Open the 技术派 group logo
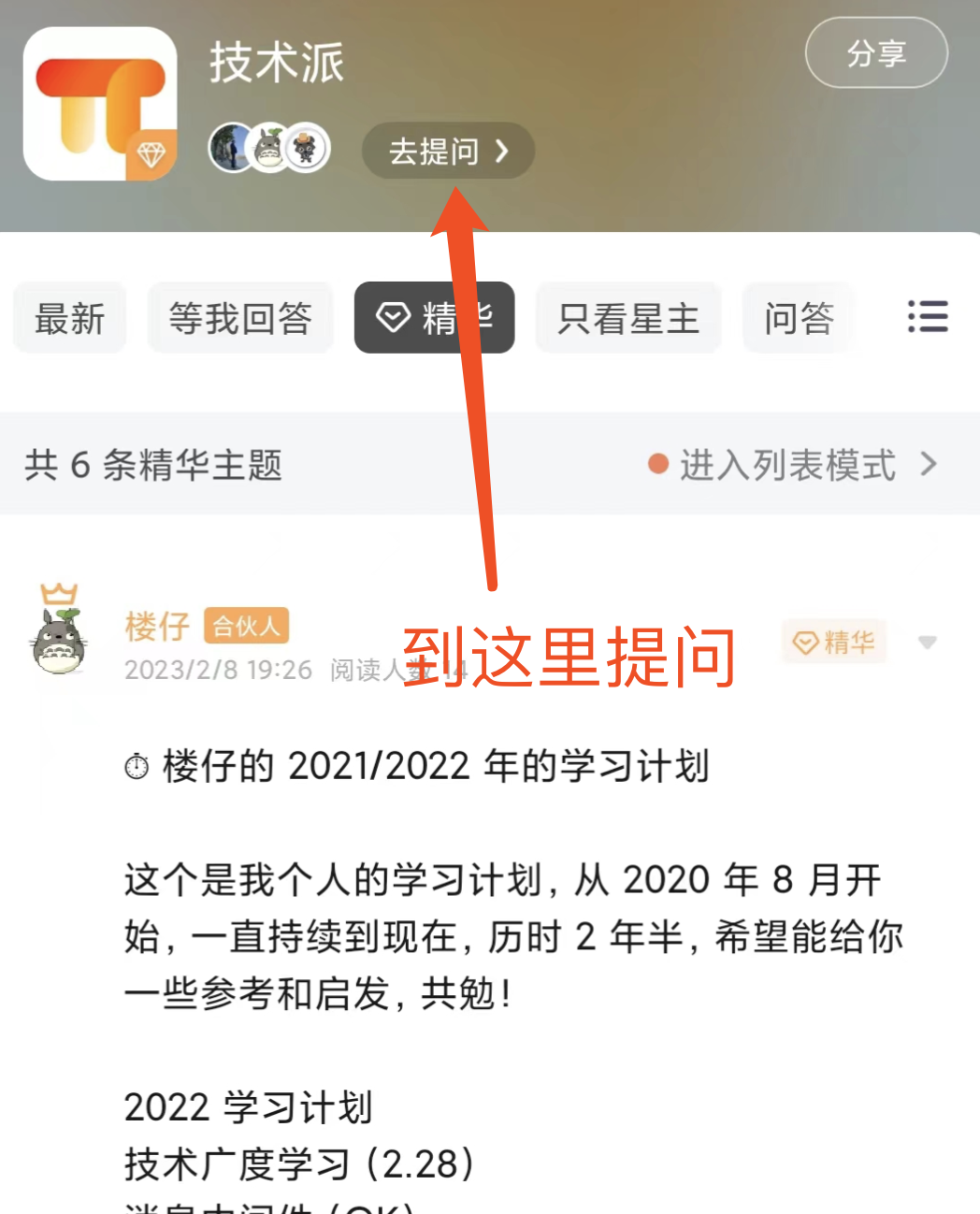980x1214 pixels. pyautogui.click(x=100, y=104)
